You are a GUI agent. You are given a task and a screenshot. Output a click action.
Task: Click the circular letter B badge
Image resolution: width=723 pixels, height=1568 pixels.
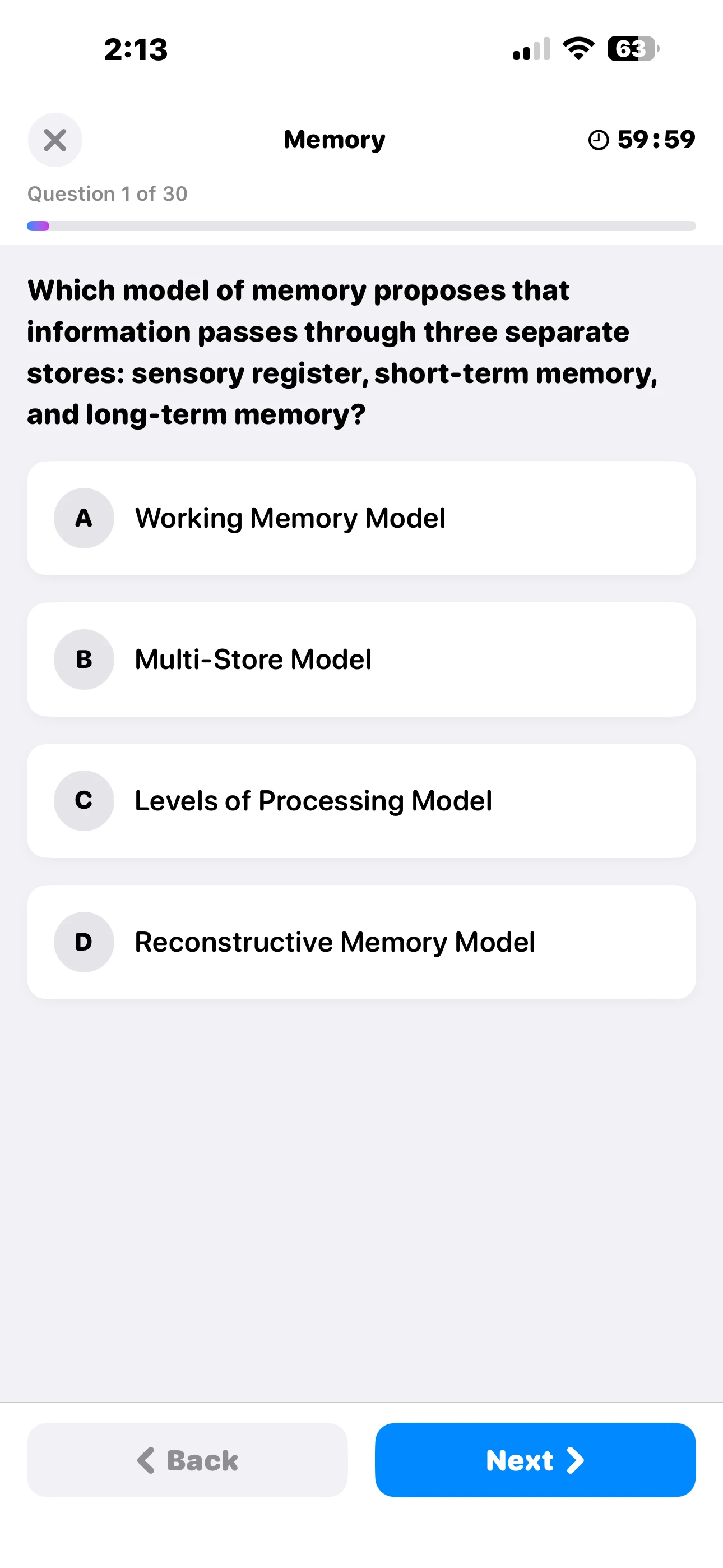pos(84,659)
